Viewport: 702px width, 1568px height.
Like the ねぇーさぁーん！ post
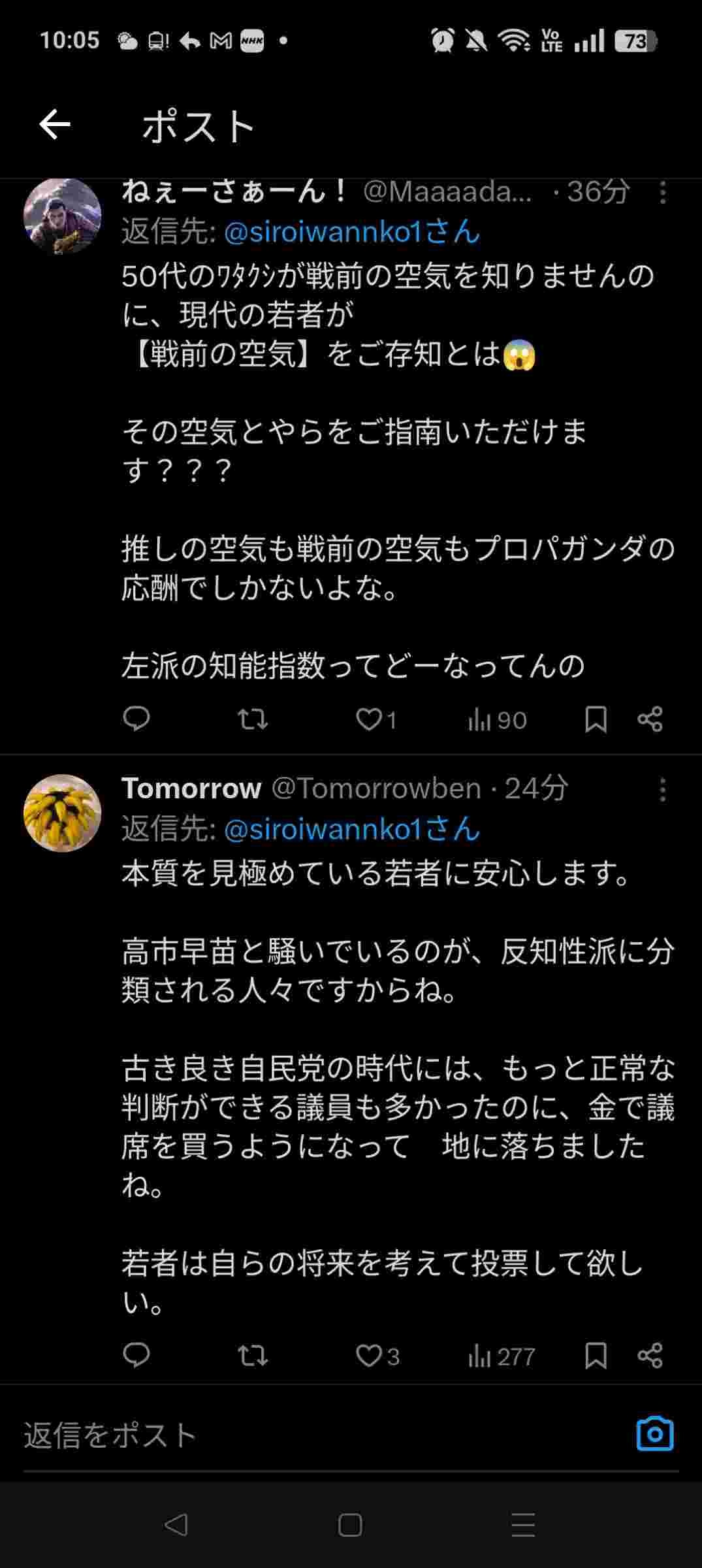point(370,719)
